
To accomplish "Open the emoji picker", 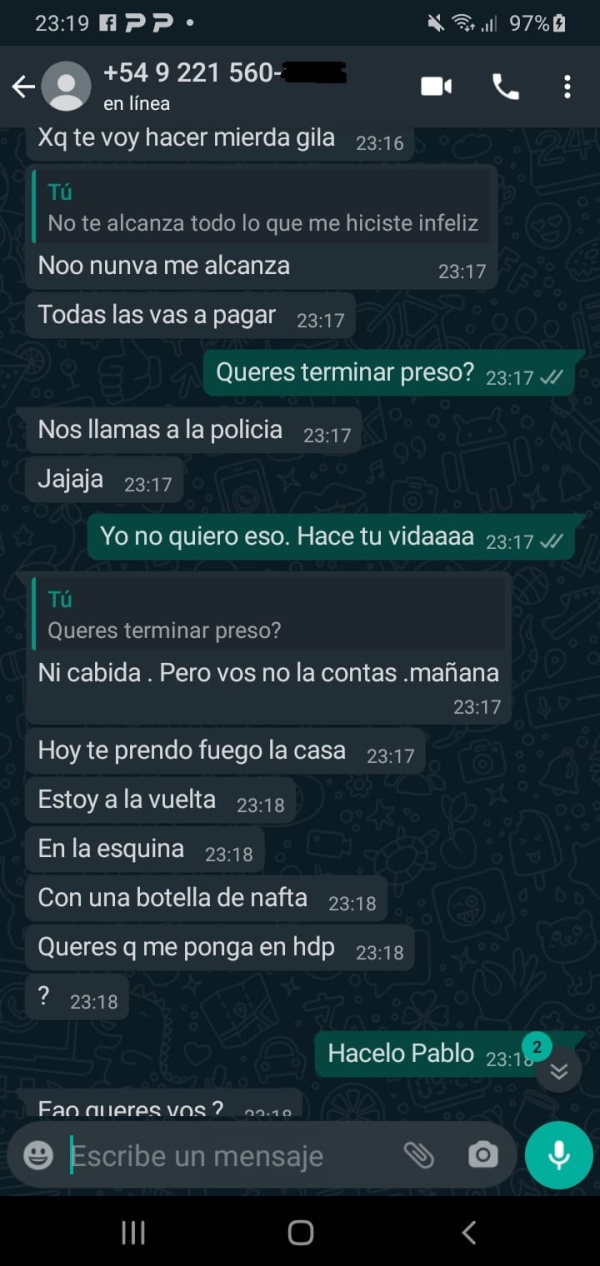I will [x=38, y=1156].
